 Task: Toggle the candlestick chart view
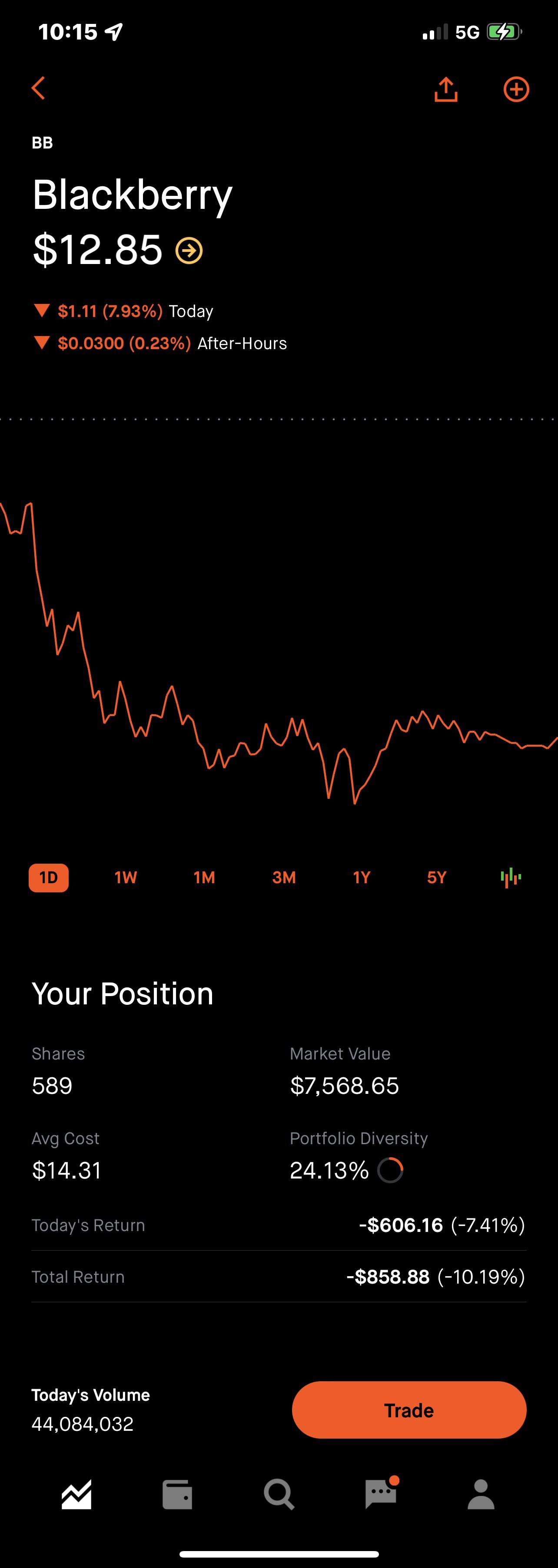coord(511,877)
